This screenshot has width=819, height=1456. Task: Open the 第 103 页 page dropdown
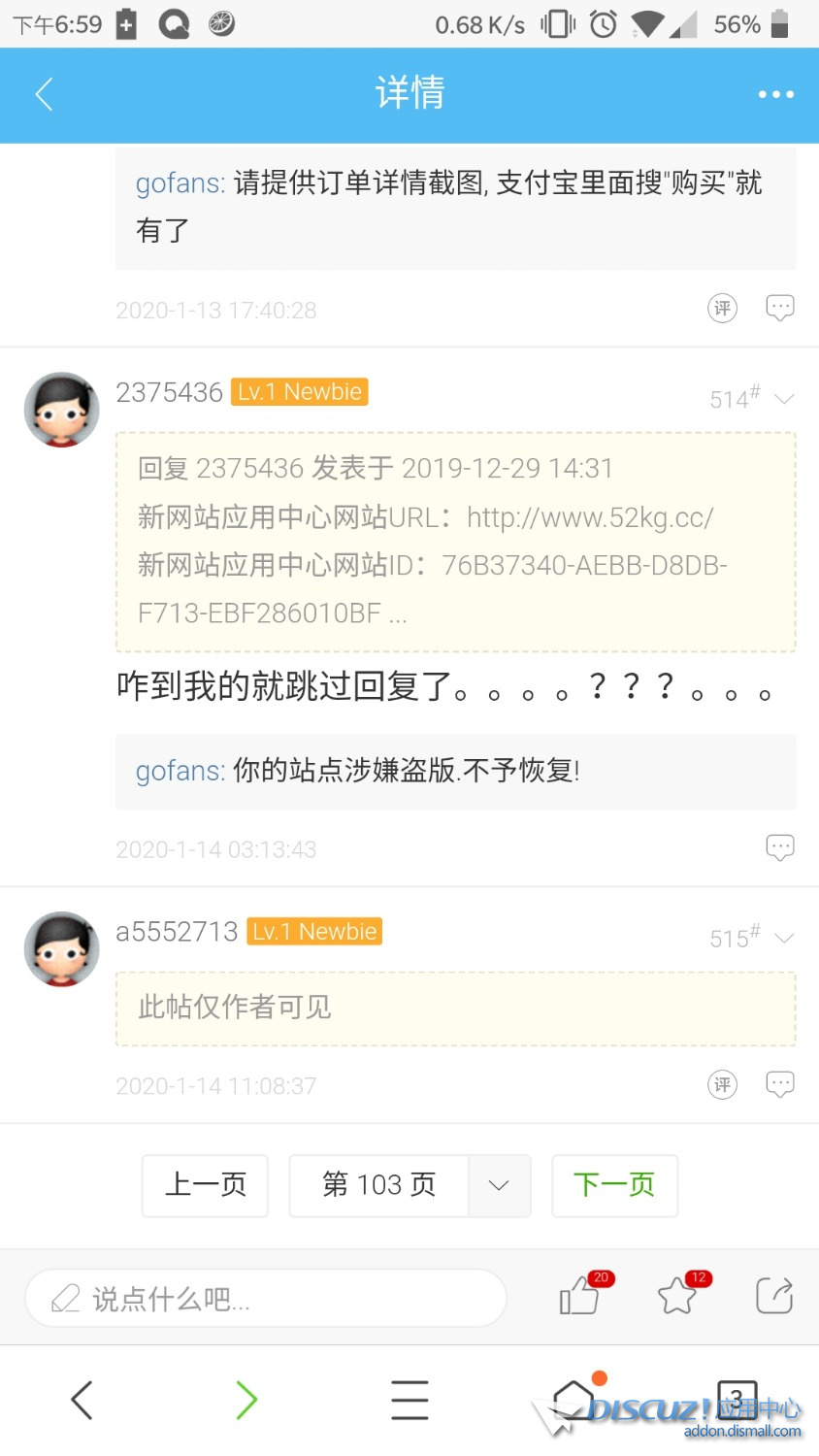point(499,1185)
